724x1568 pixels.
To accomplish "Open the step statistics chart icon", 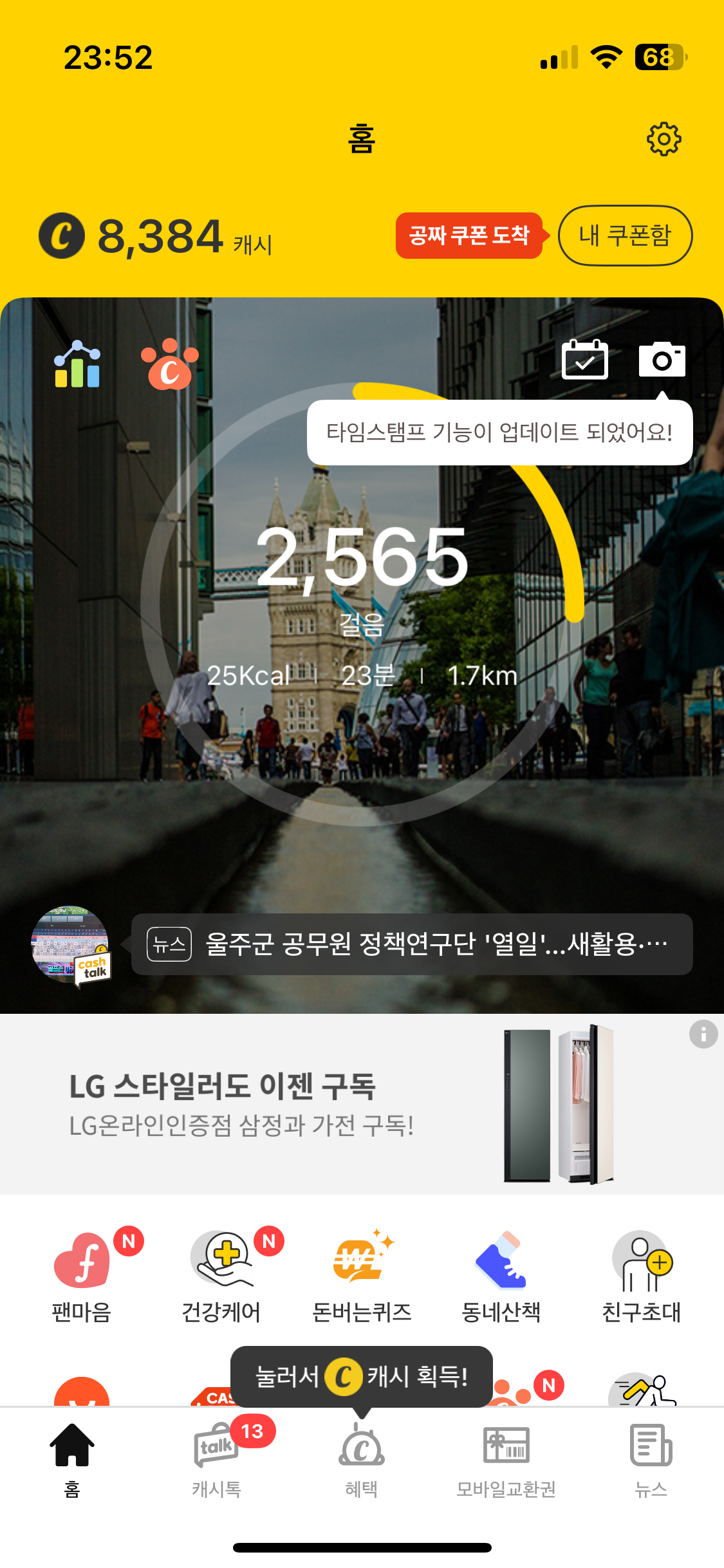I will click(77, 364).
